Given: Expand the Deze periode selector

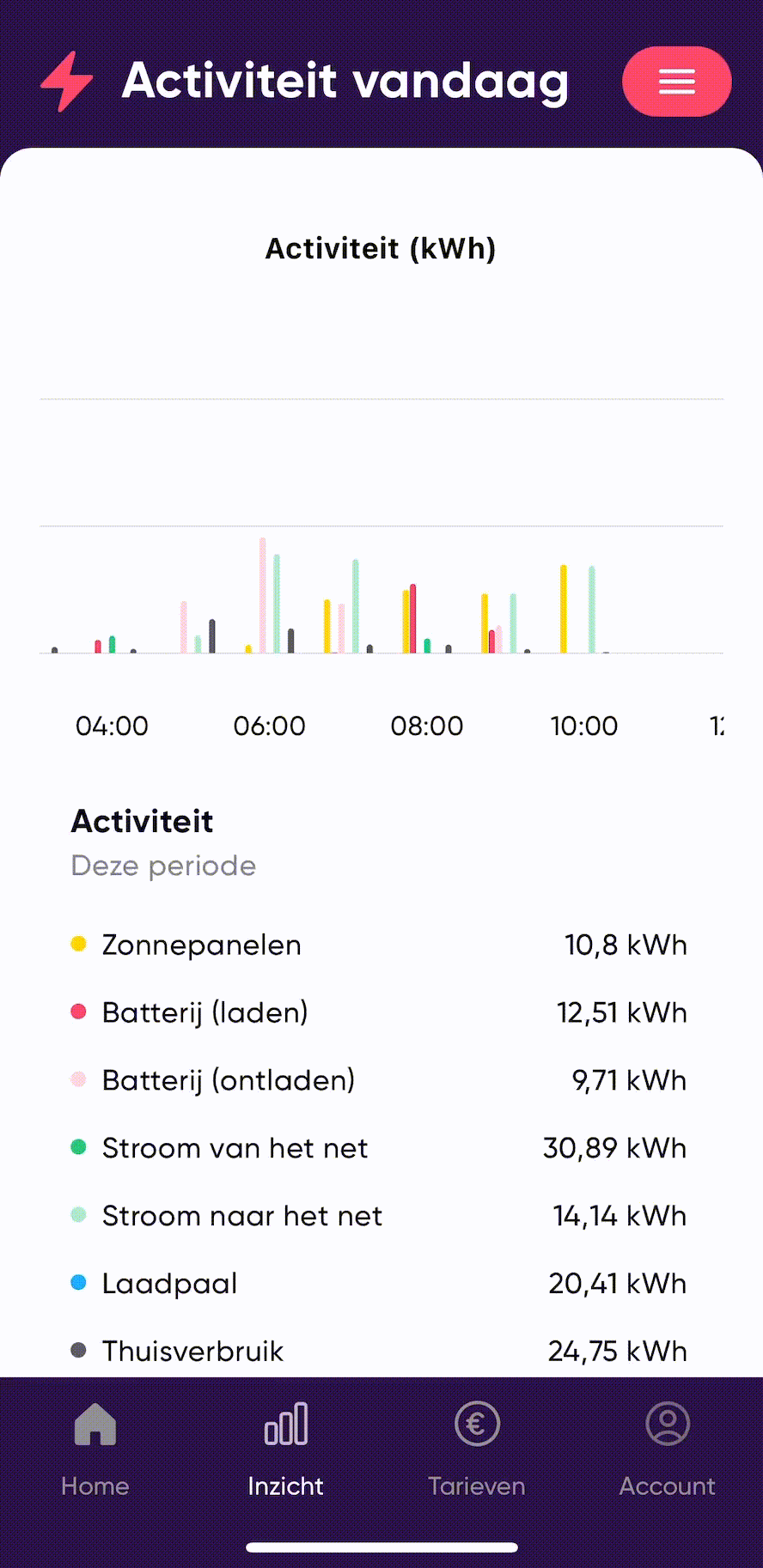Looking at the screenshot, I should pyautogui.click(x=163, y=866).
